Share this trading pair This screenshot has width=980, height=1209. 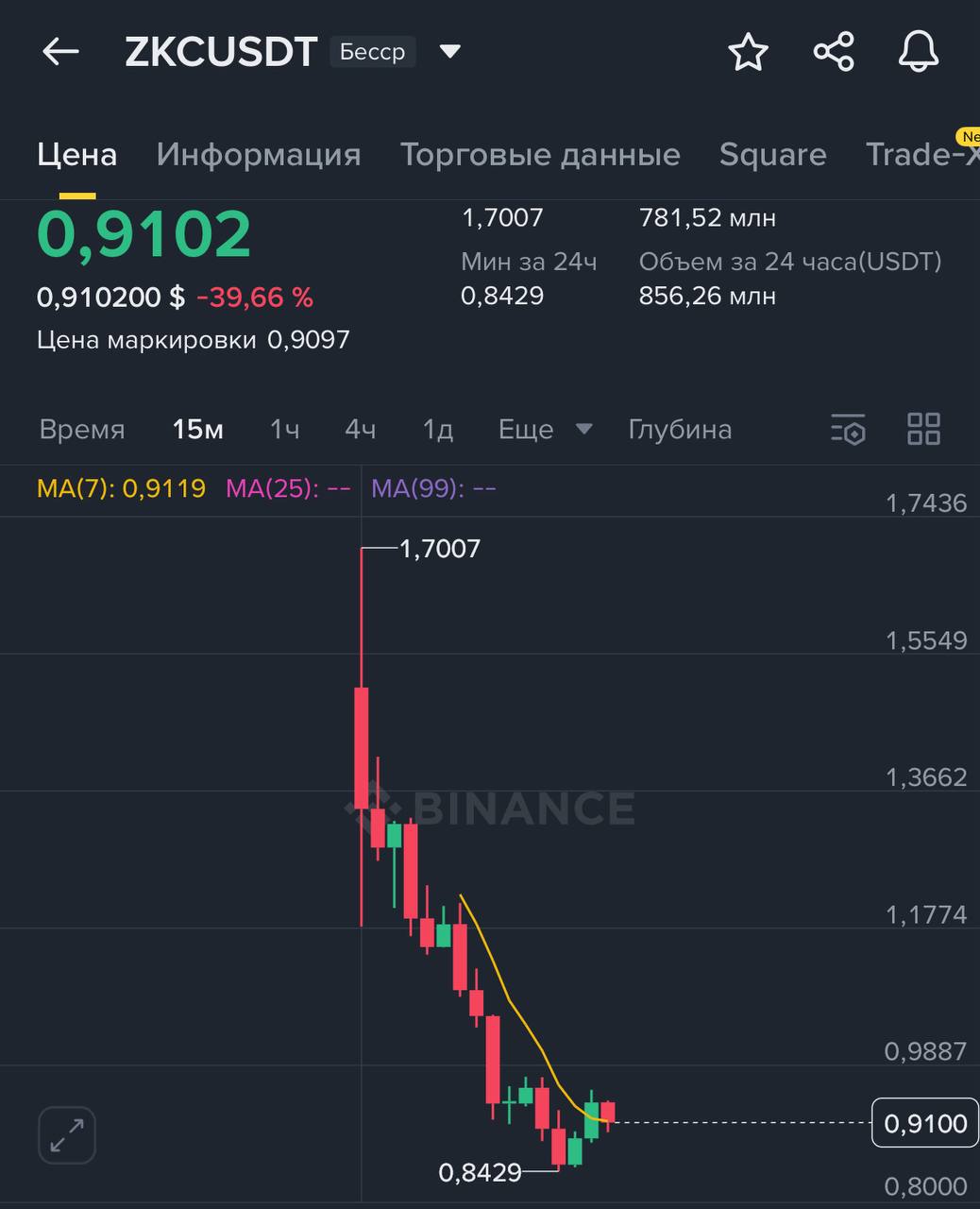834,52
